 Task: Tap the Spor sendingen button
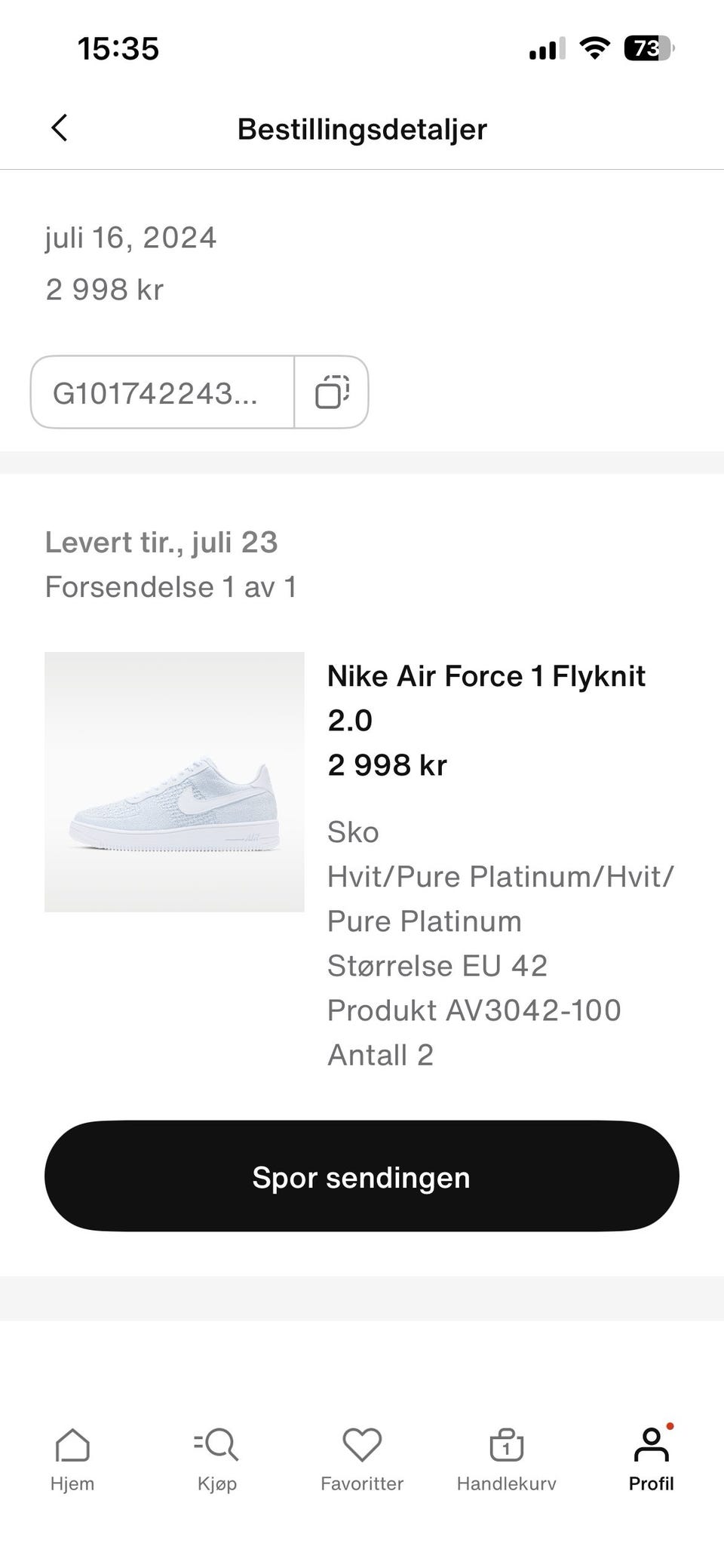point(362,1176)
